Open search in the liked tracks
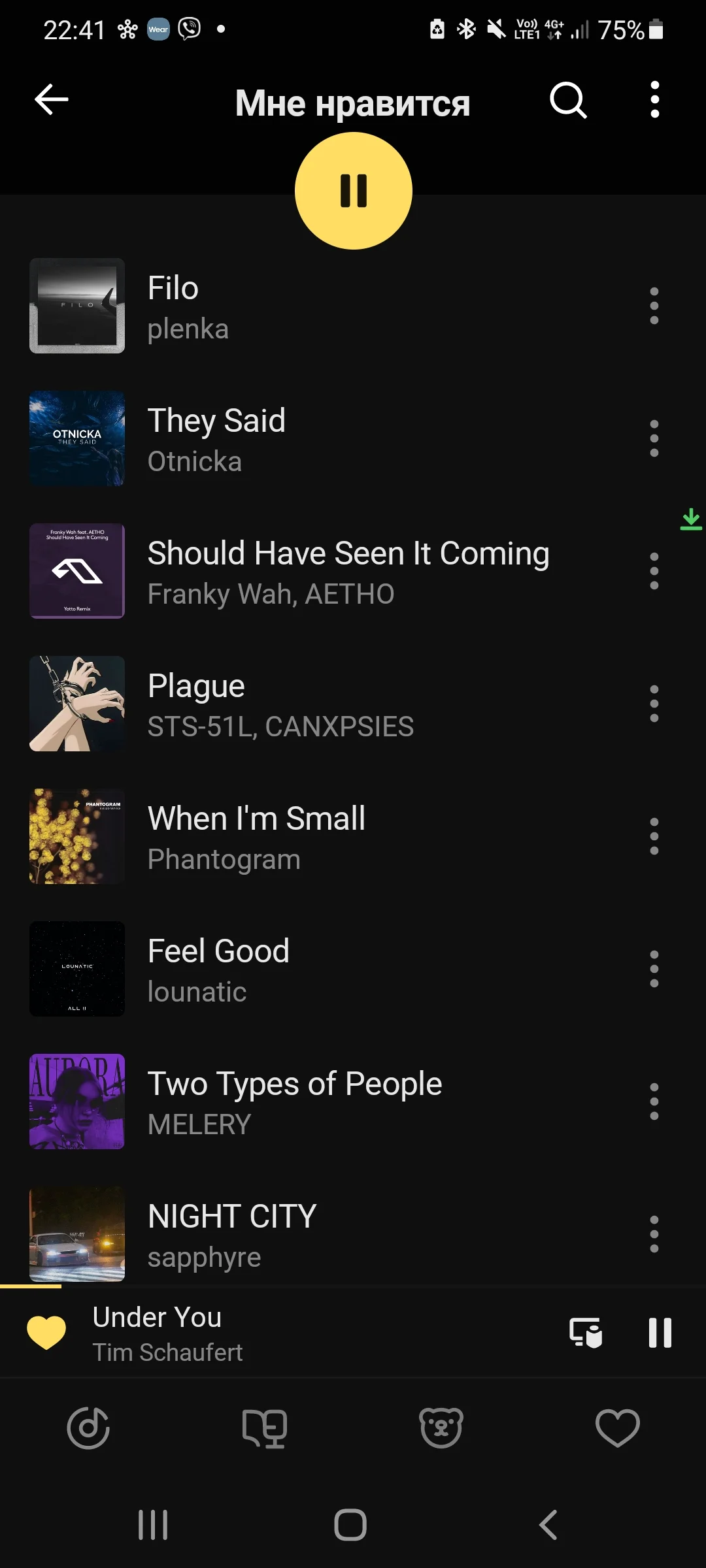The width and height of the screenshot is (706, 1568). tap(568, 100)
